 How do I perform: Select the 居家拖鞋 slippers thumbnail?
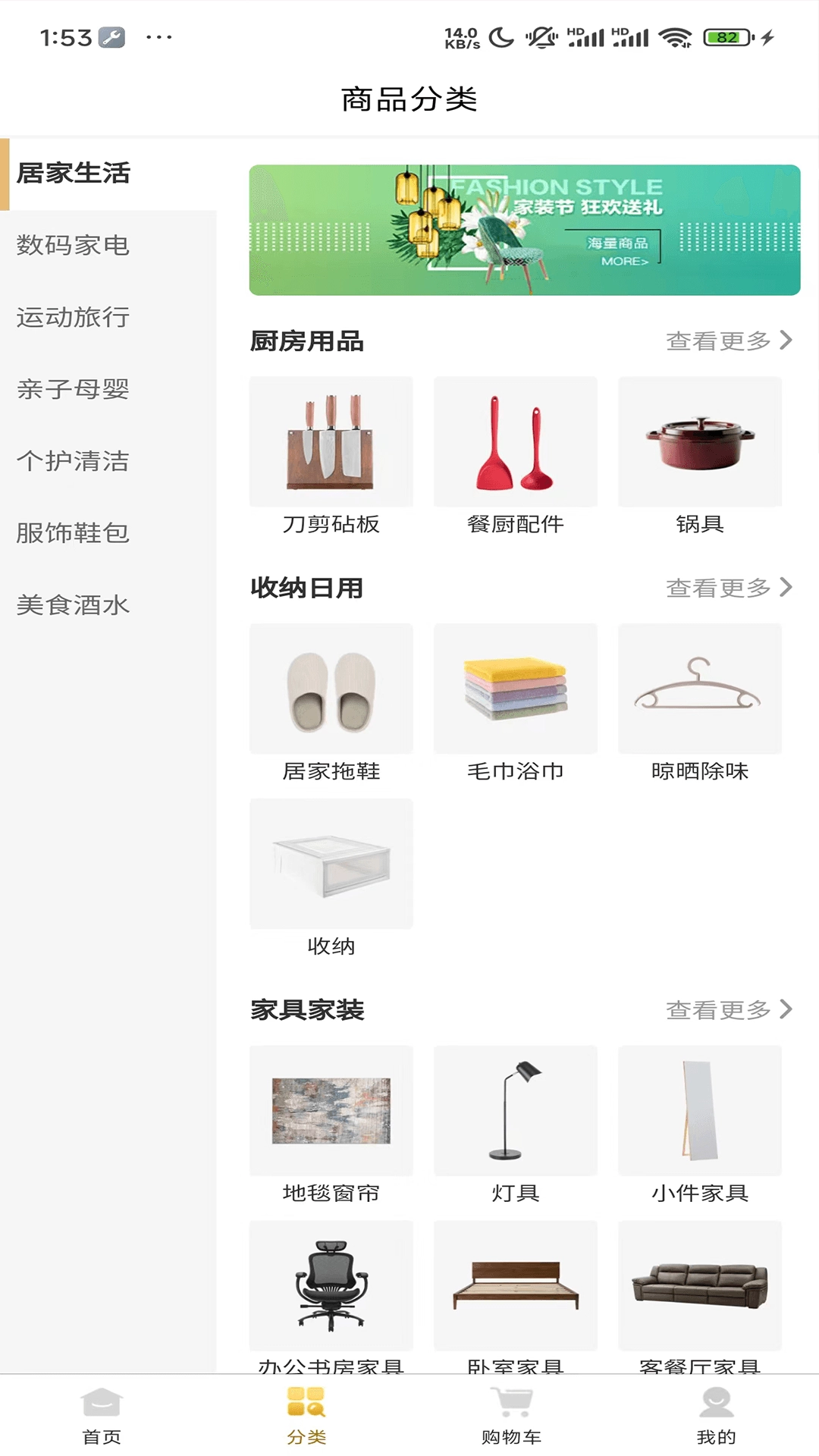(x=331, y=689)
